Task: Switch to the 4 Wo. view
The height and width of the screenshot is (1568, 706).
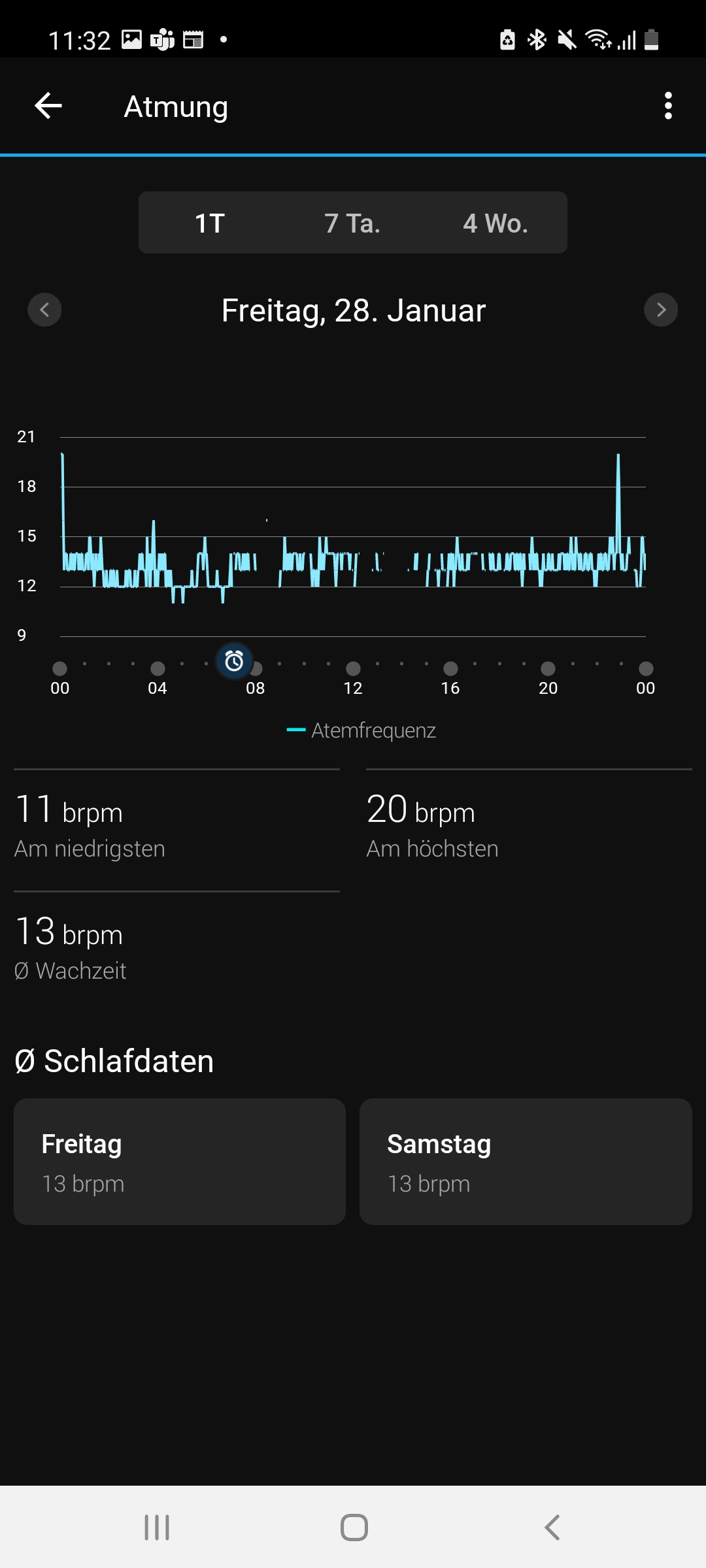Action: click(495, 223)
